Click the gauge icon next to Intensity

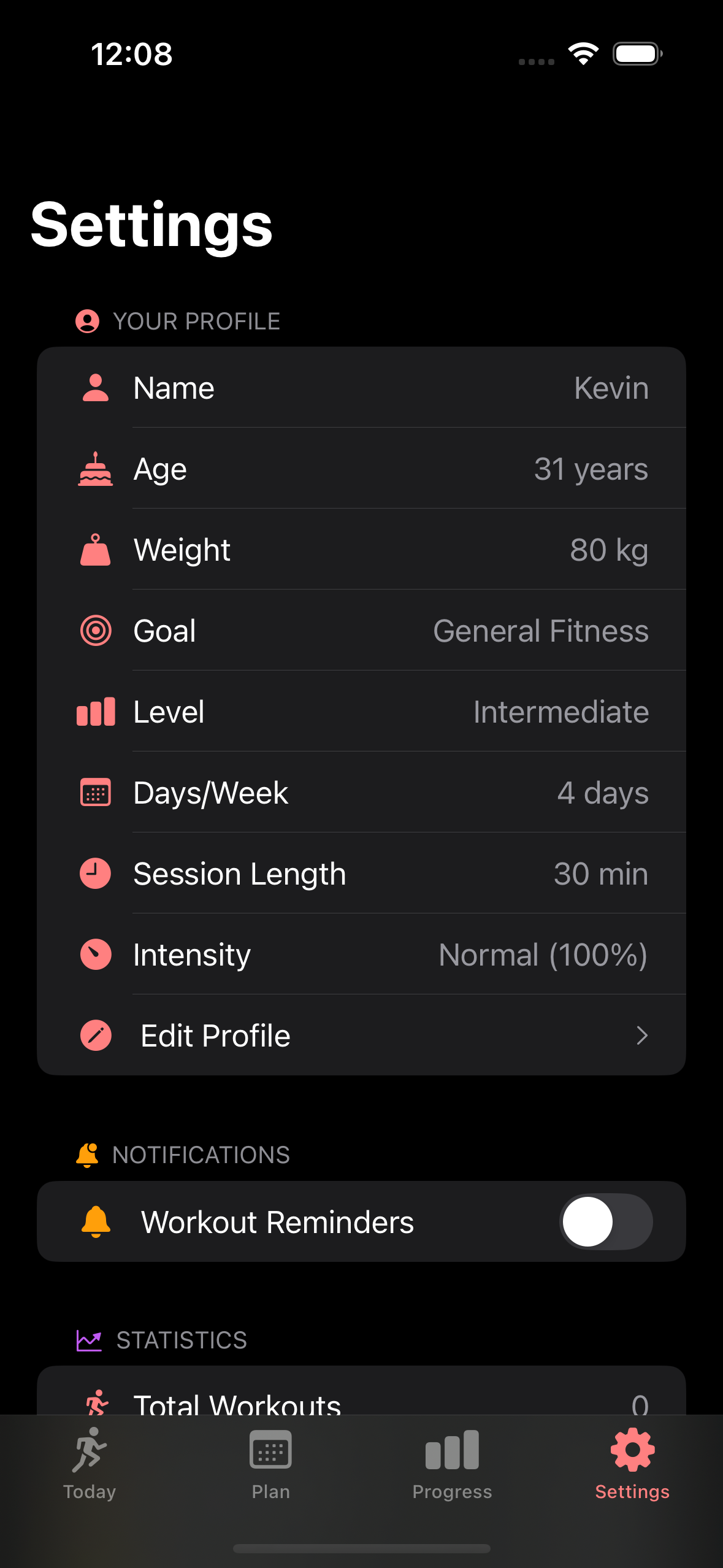coord(96,955)
